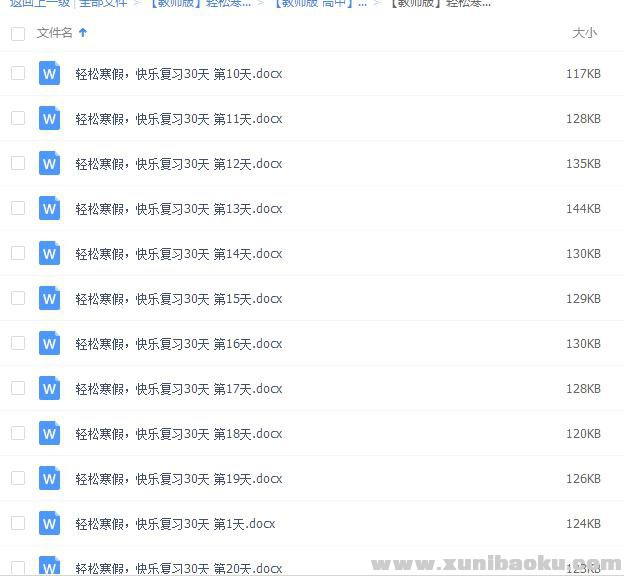Select the 第18天.docx checkbox
Image resolution: width=624 pixels, height=576 pixels.
[x=18, y=433]
